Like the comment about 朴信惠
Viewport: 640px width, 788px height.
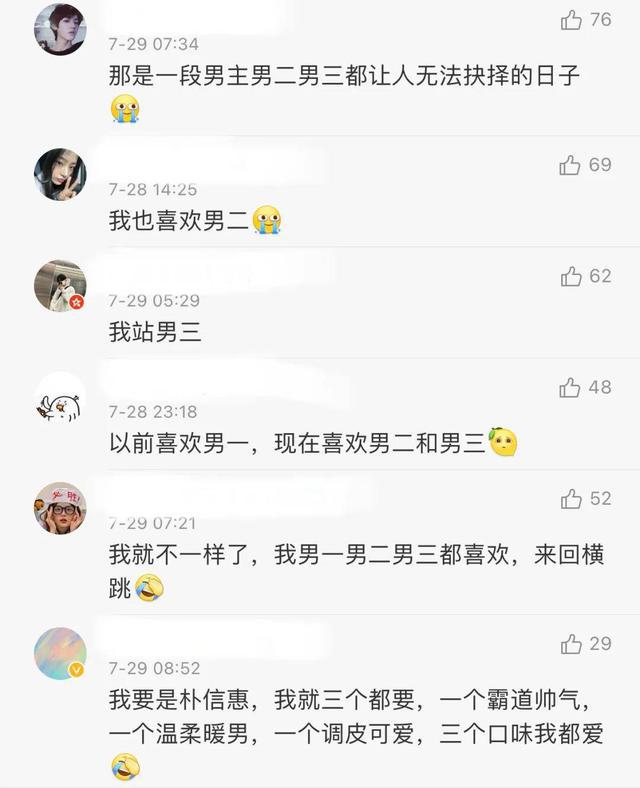point(571,644)
